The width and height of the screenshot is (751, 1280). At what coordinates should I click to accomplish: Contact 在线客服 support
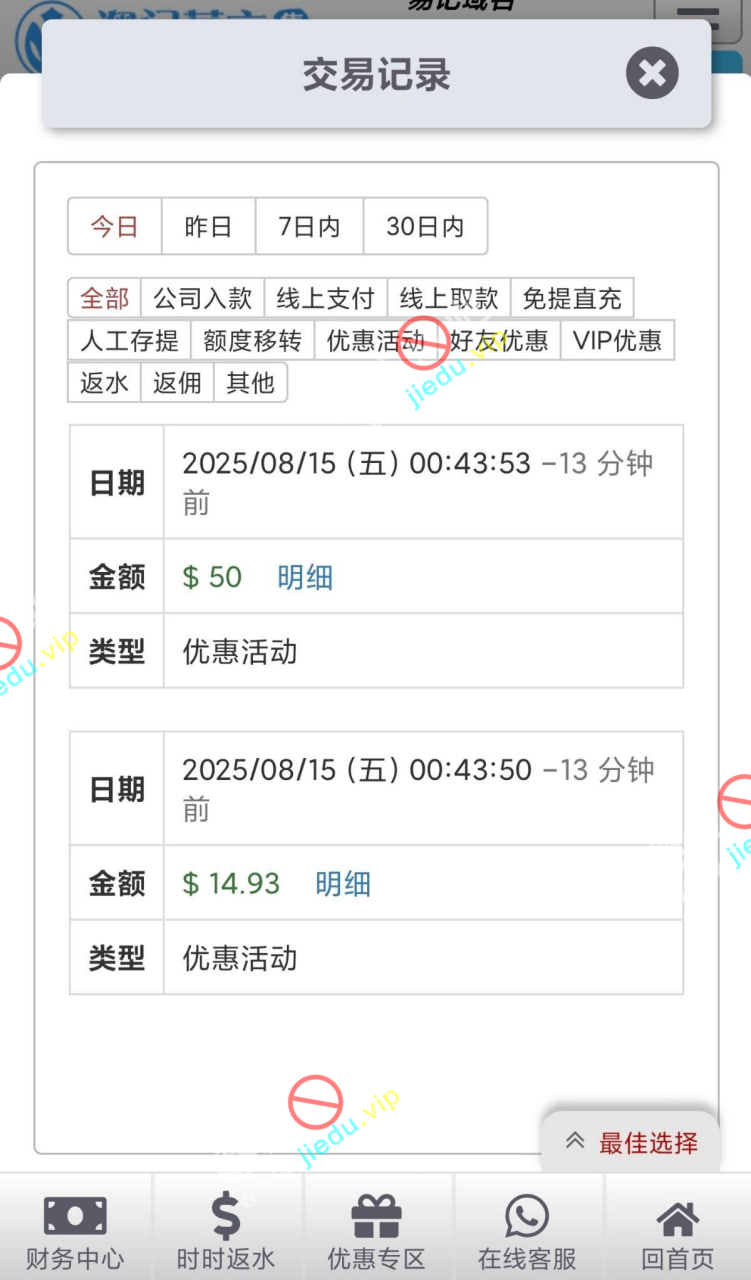pos(527,1232)
